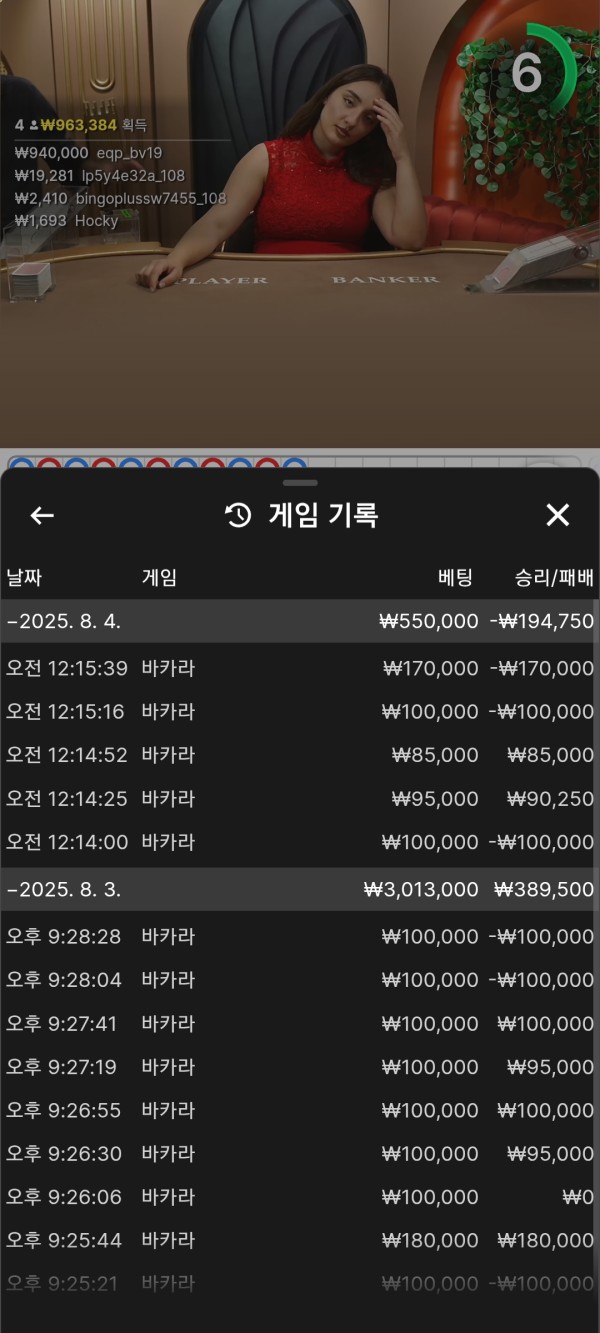This screenshot has height=1333, width=600.
Task: Select the 오후 9:27:41 game entry
Action: 300,1023
